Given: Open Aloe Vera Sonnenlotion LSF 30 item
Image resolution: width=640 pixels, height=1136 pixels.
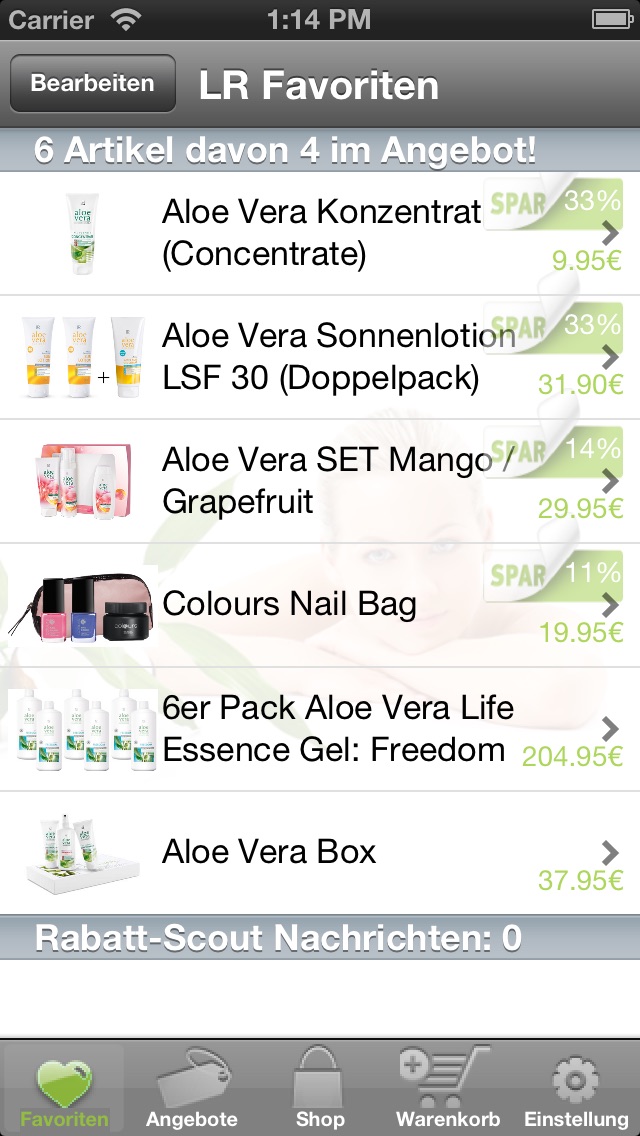Looking at the screenshot, I should pos(320,357).
